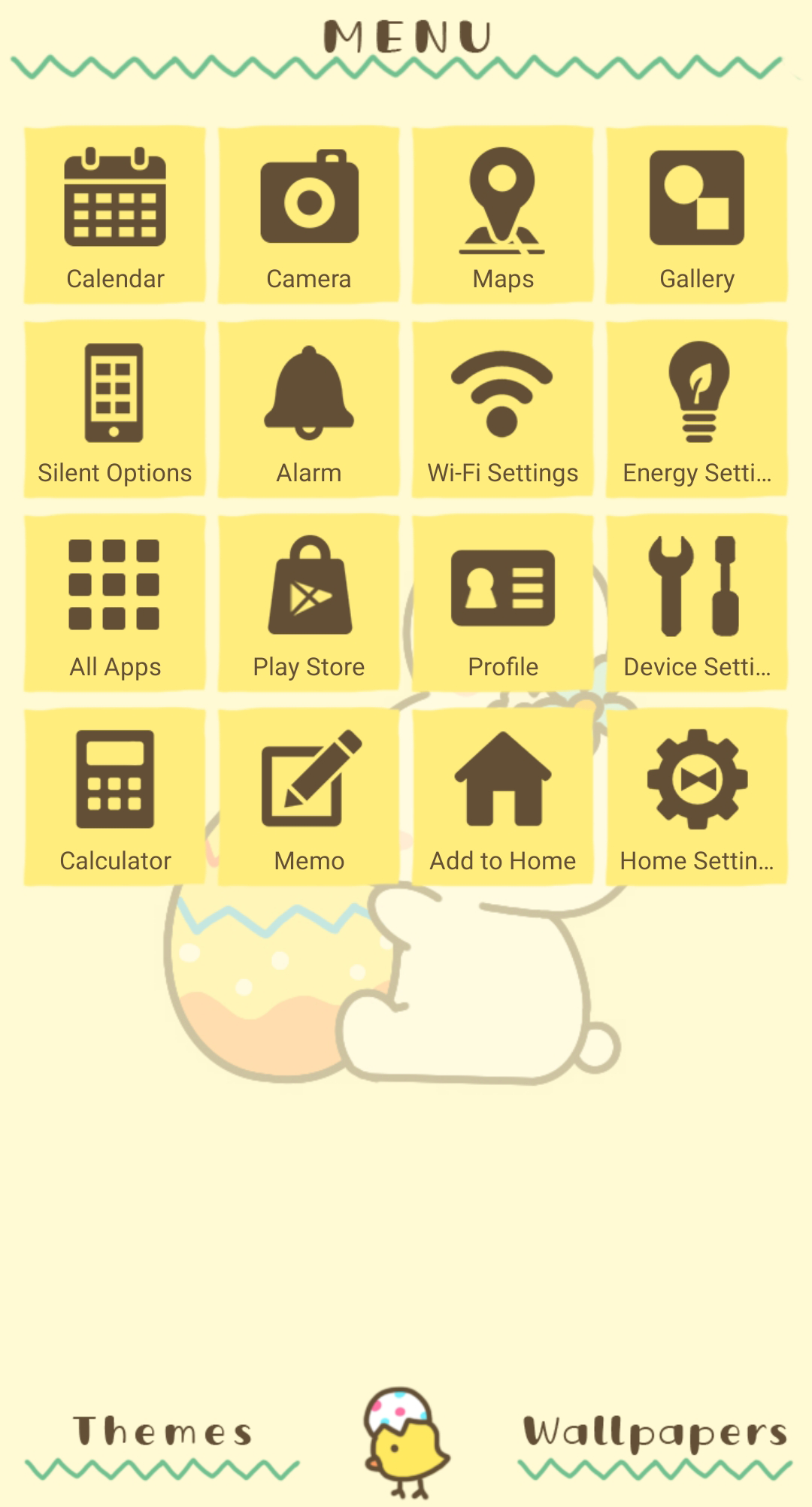This screenshot has width=812, height=1507.
Task: Go to Wi-Fi Settings
Action: click(503, 409)
